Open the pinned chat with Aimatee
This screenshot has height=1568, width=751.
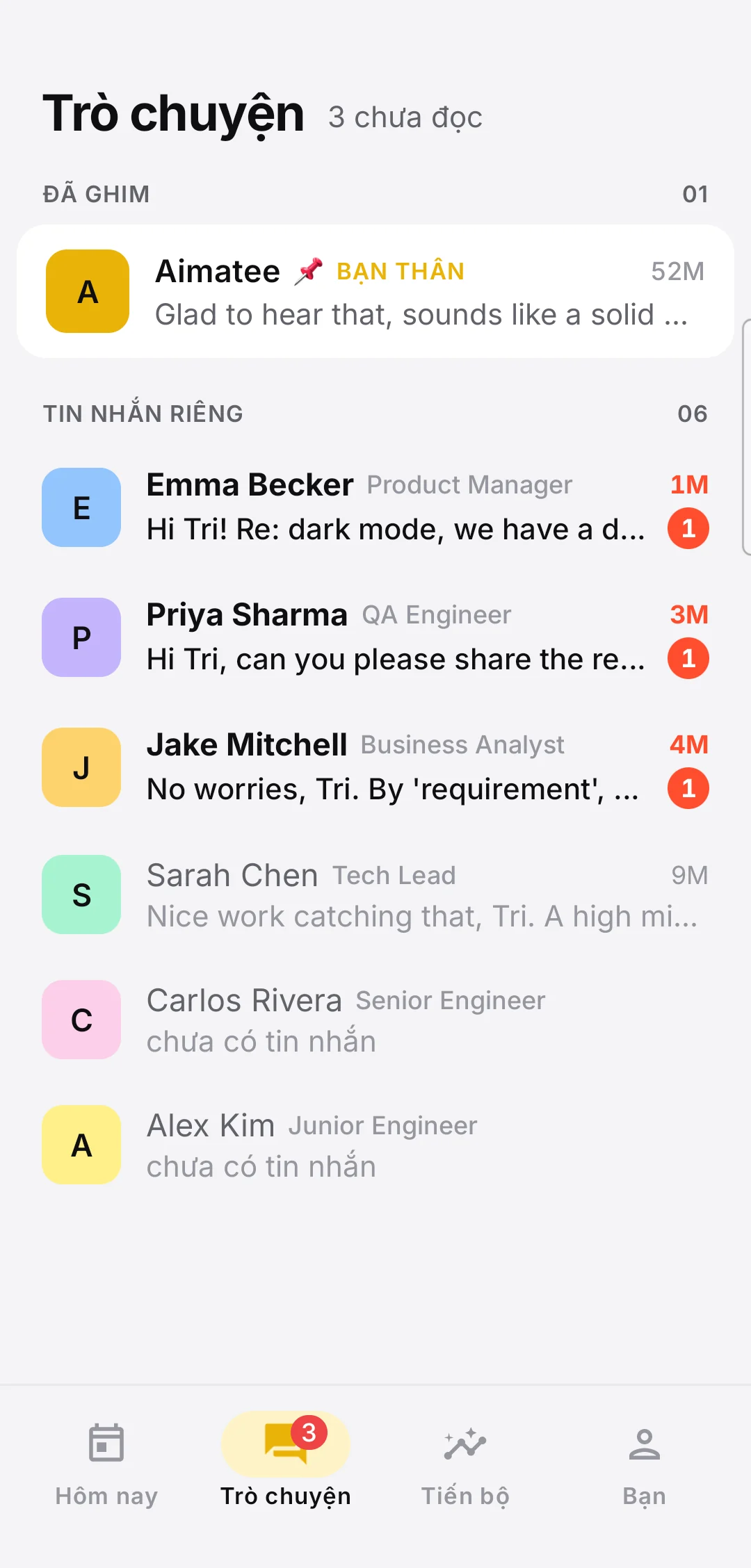tap(375, 291)
